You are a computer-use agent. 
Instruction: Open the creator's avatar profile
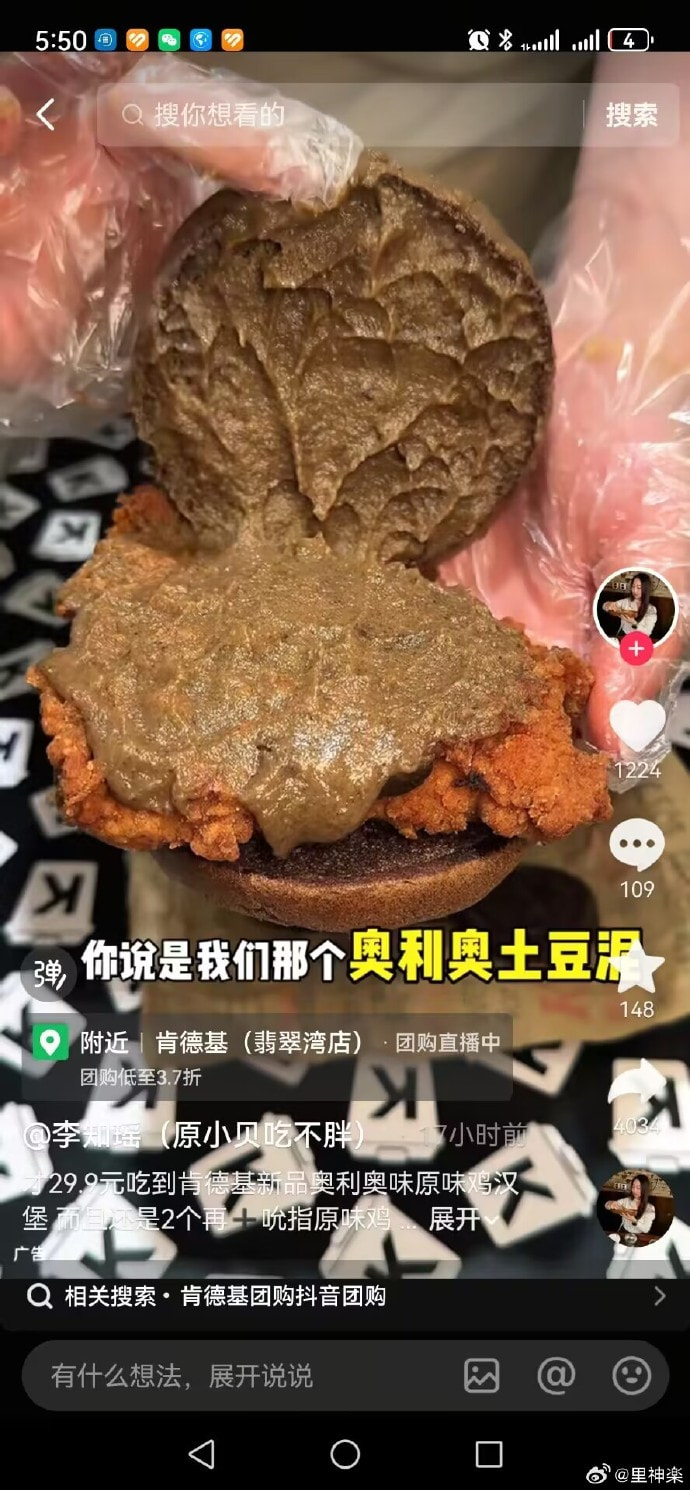[636, 607]
